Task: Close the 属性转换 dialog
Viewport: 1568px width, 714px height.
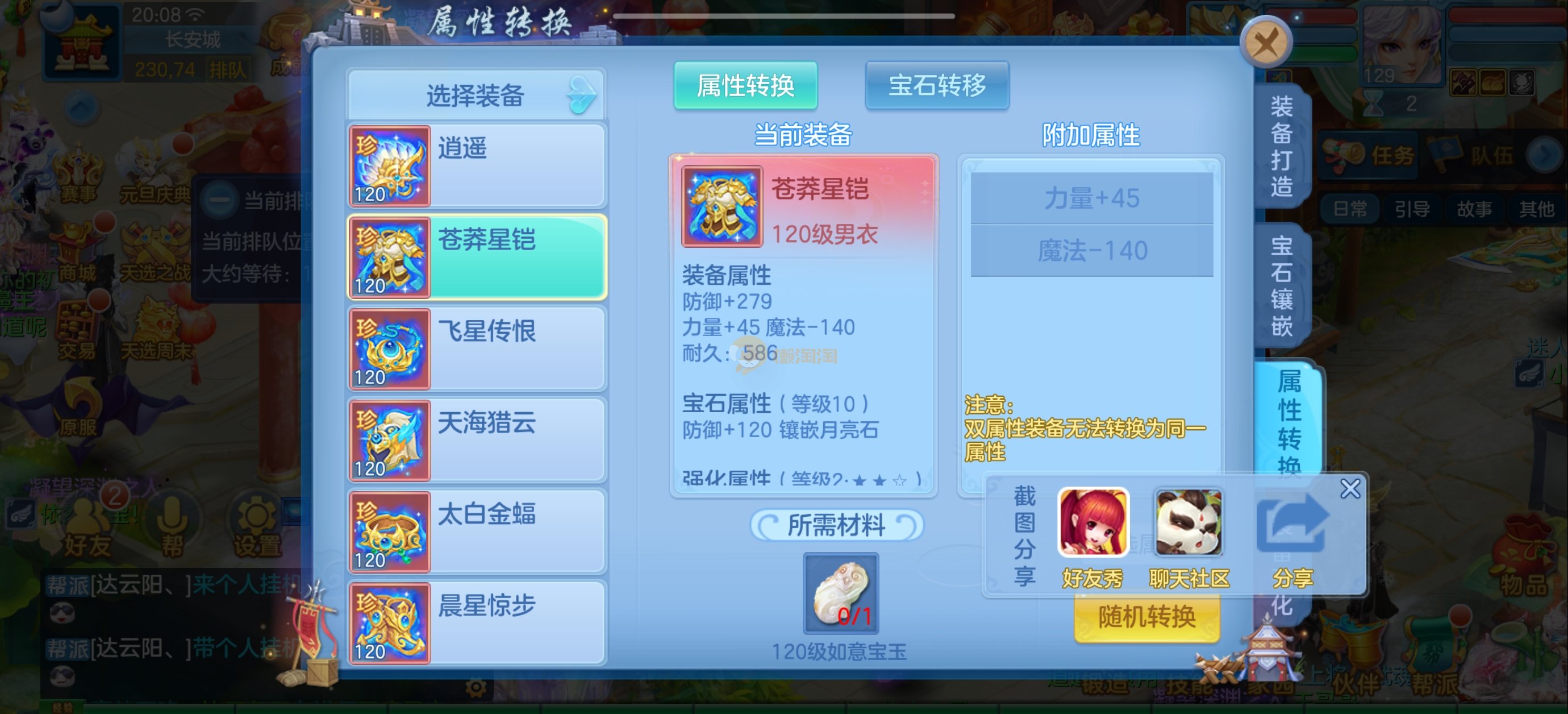Action: (1266, 43)
